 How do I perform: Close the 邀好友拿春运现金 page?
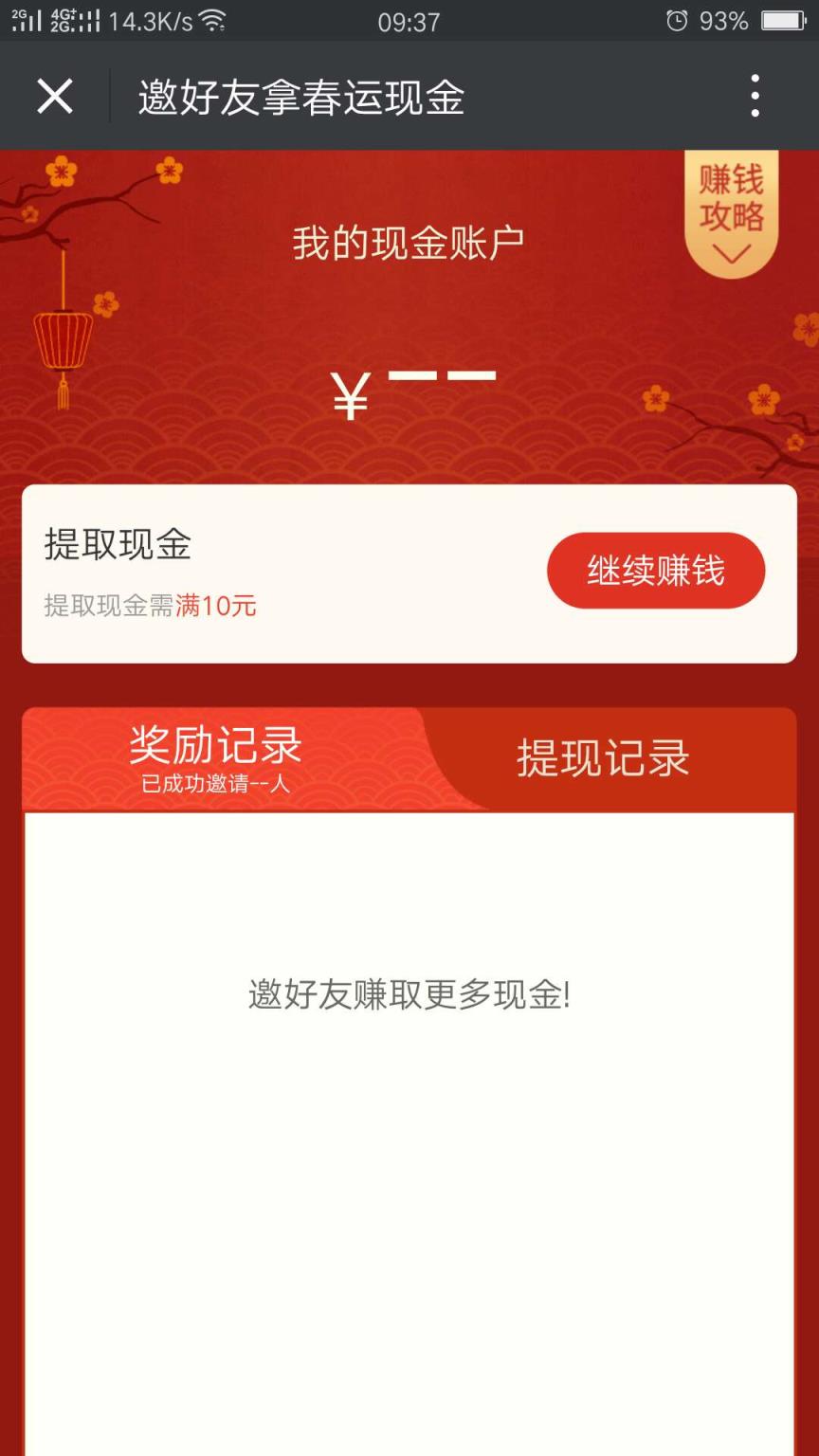click(55, 95)
